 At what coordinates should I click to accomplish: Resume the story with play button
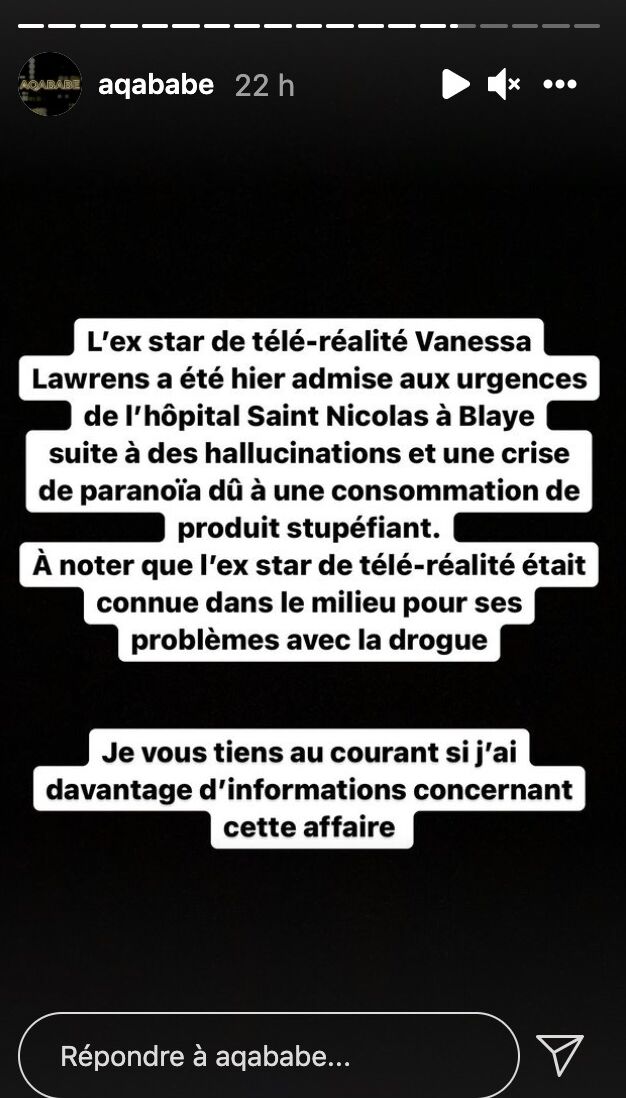(x=456, y=85)
